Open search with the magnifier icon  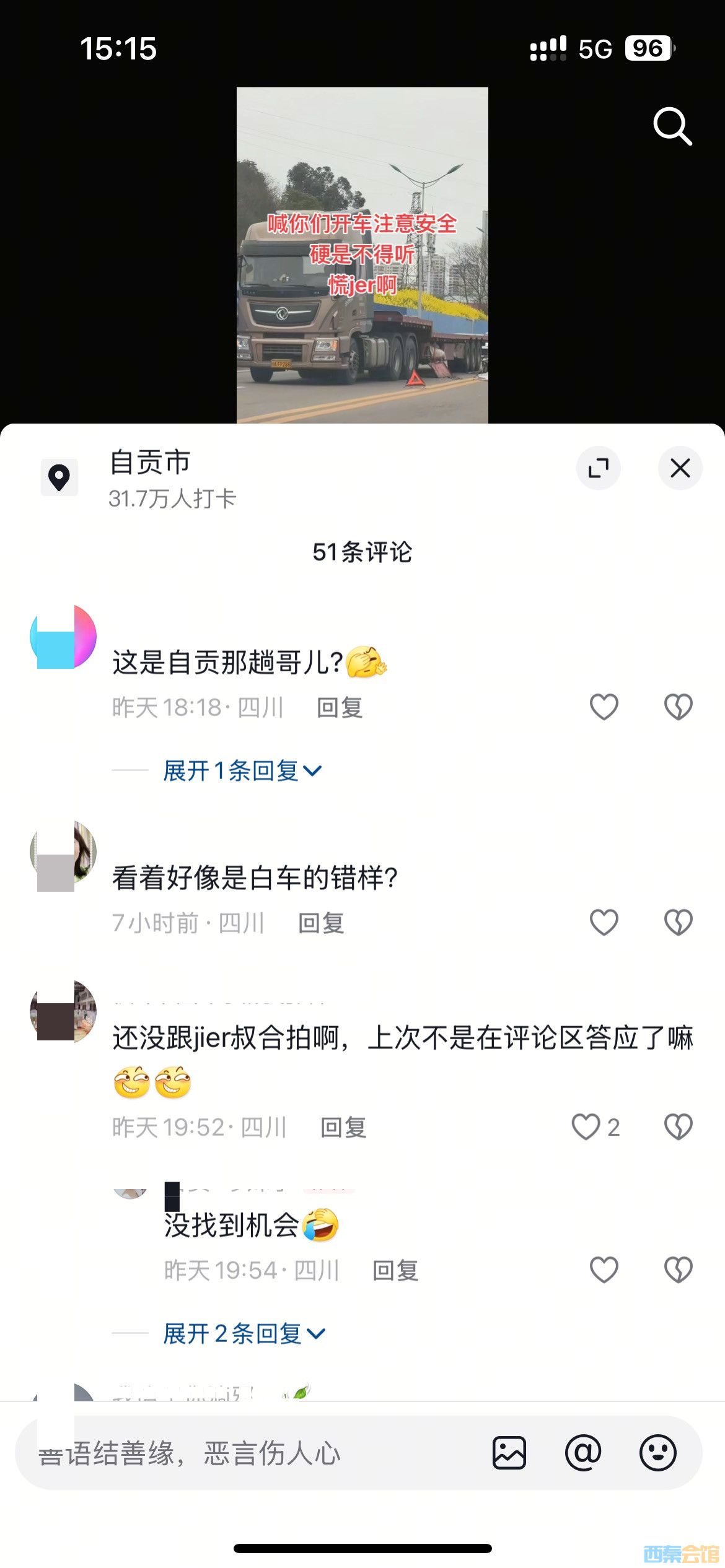pyautogui.click(x=672, y=126)
